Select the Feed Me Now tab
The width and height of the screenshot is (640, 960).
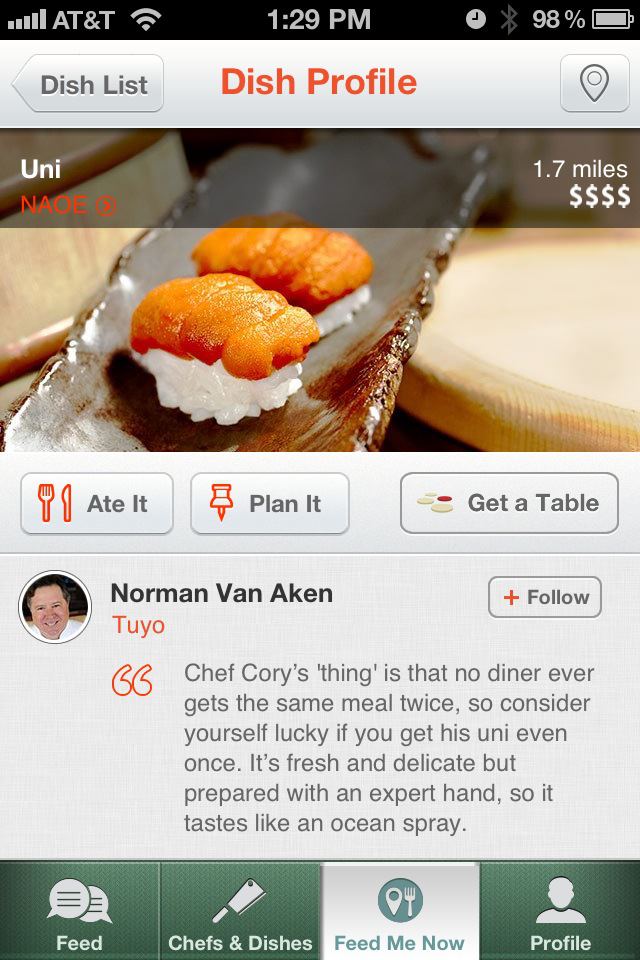tap(399, 912)
